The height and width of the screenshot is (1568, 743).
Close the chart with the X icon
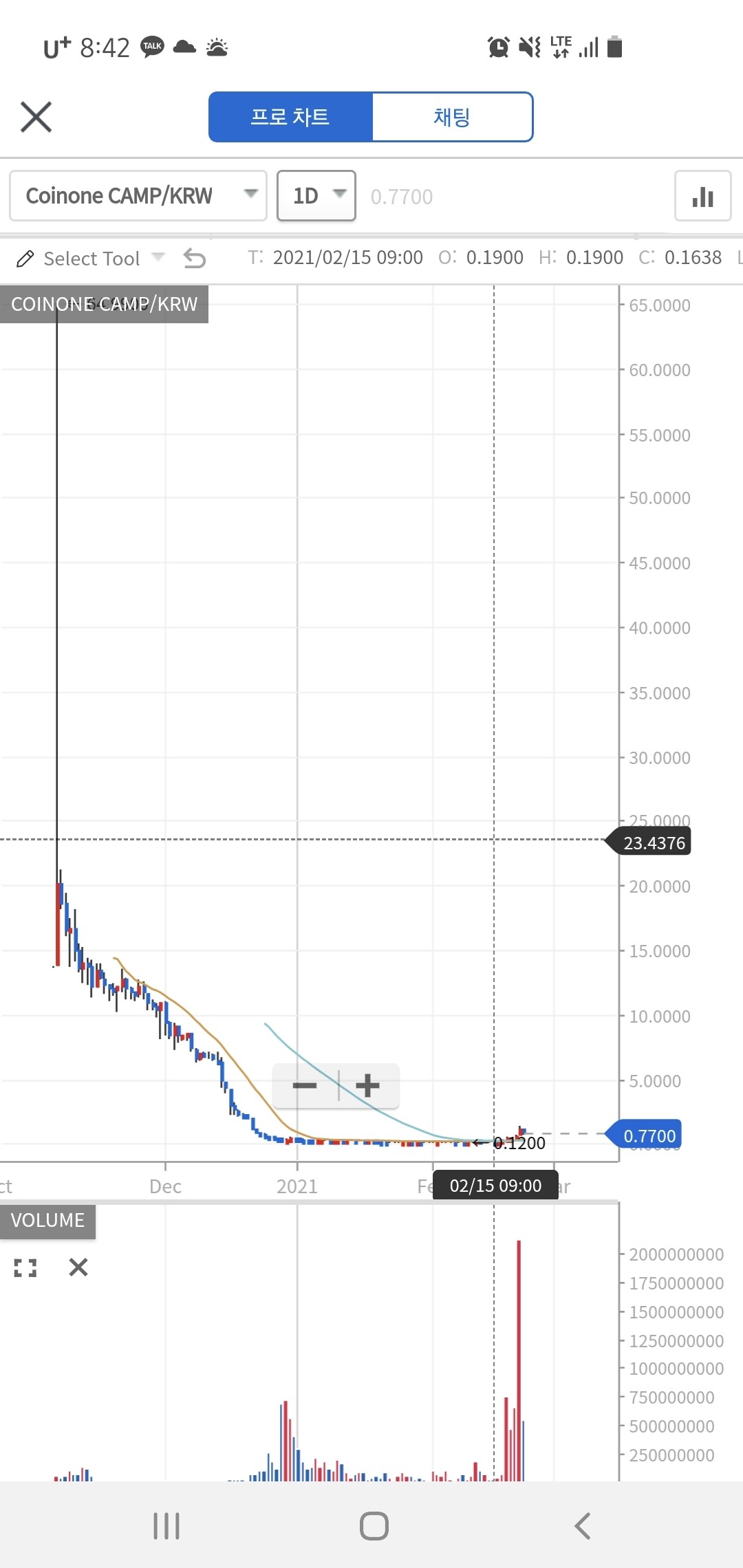coord(36,117)
